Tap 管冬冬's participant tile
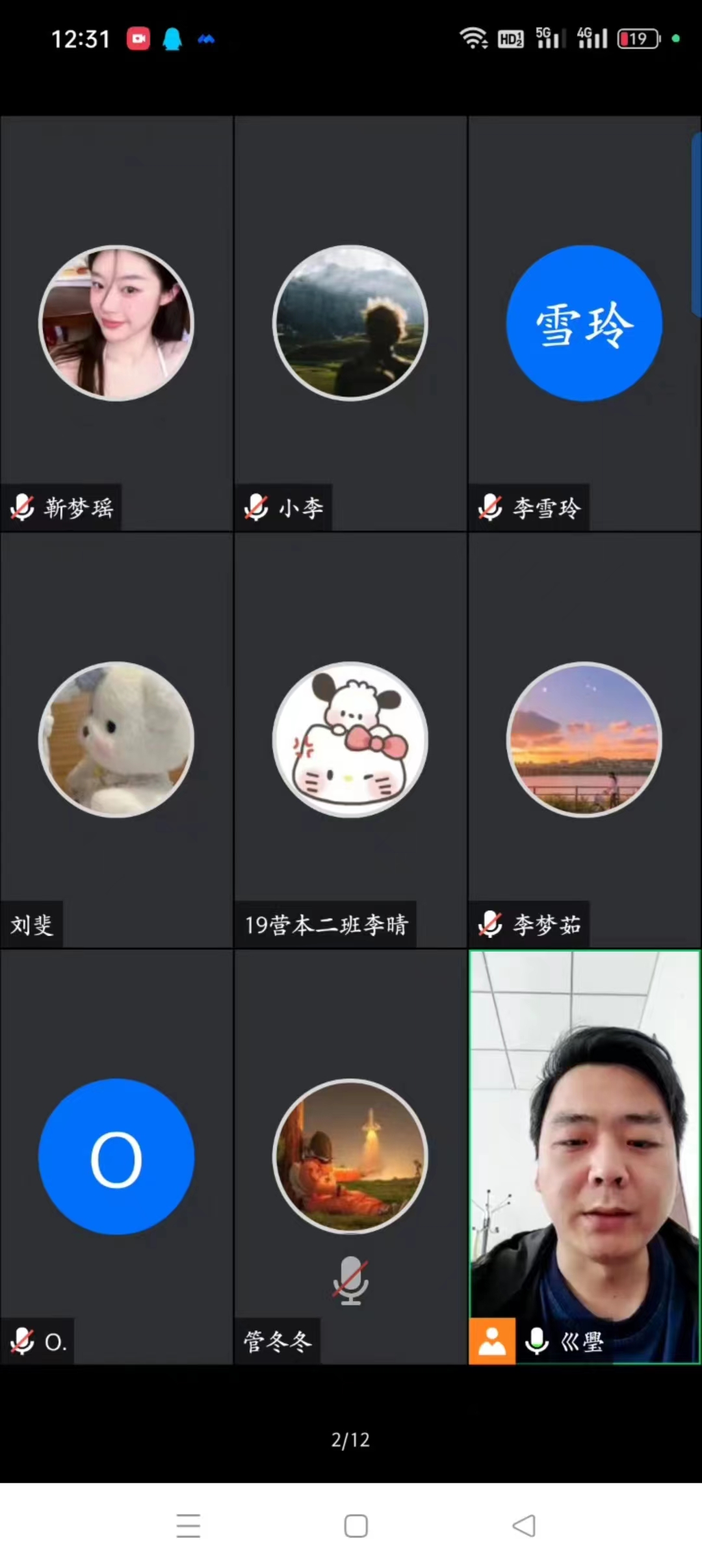The height and width of the screenshot is (1568, 702). pos(350,1156)
